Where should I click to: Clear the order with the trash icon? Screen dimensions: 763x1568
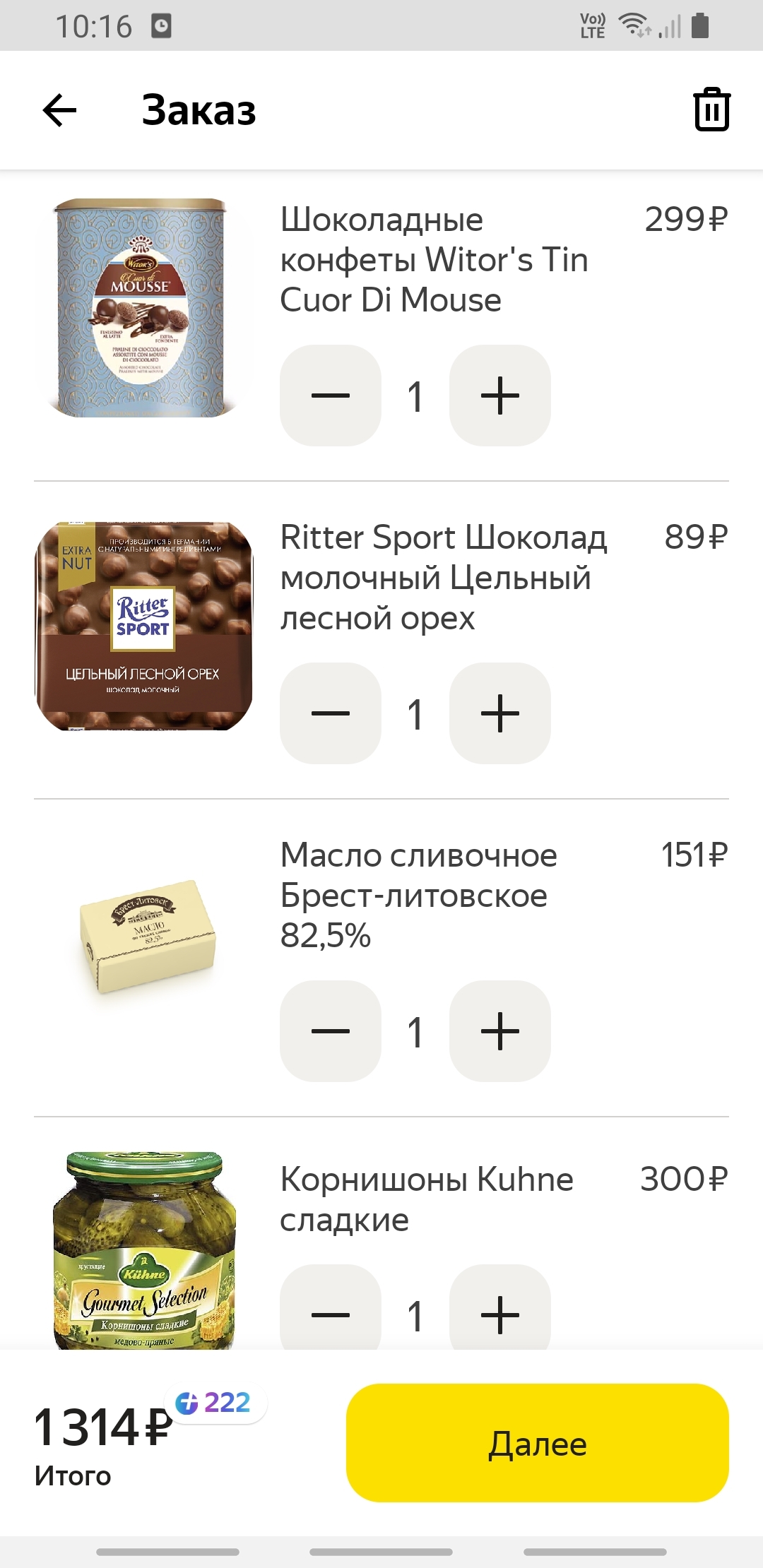(x=711, y=110)
